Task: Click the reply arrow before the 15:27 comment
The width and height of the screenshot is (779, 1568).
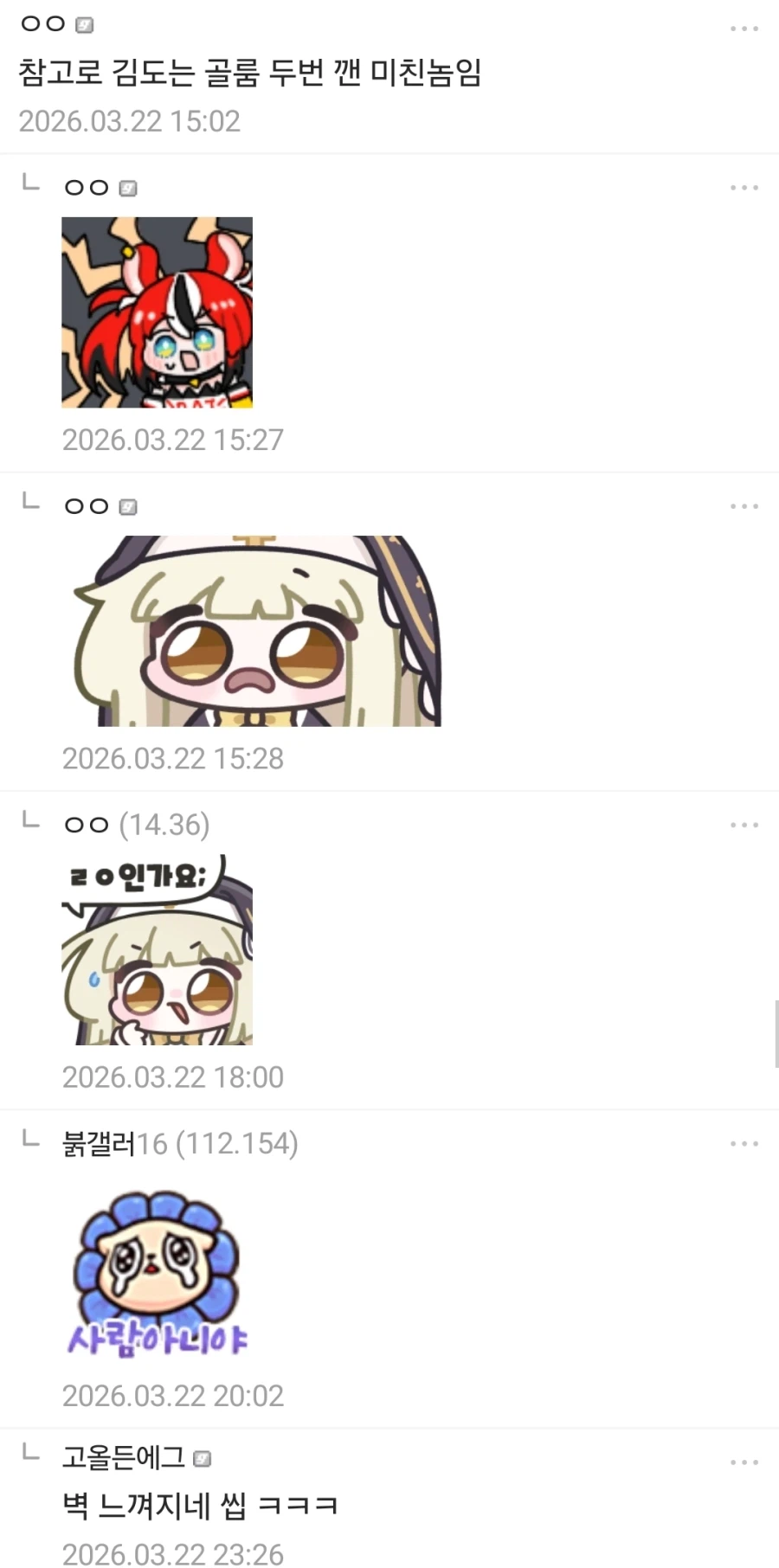Action: click(x=30, y=183)
